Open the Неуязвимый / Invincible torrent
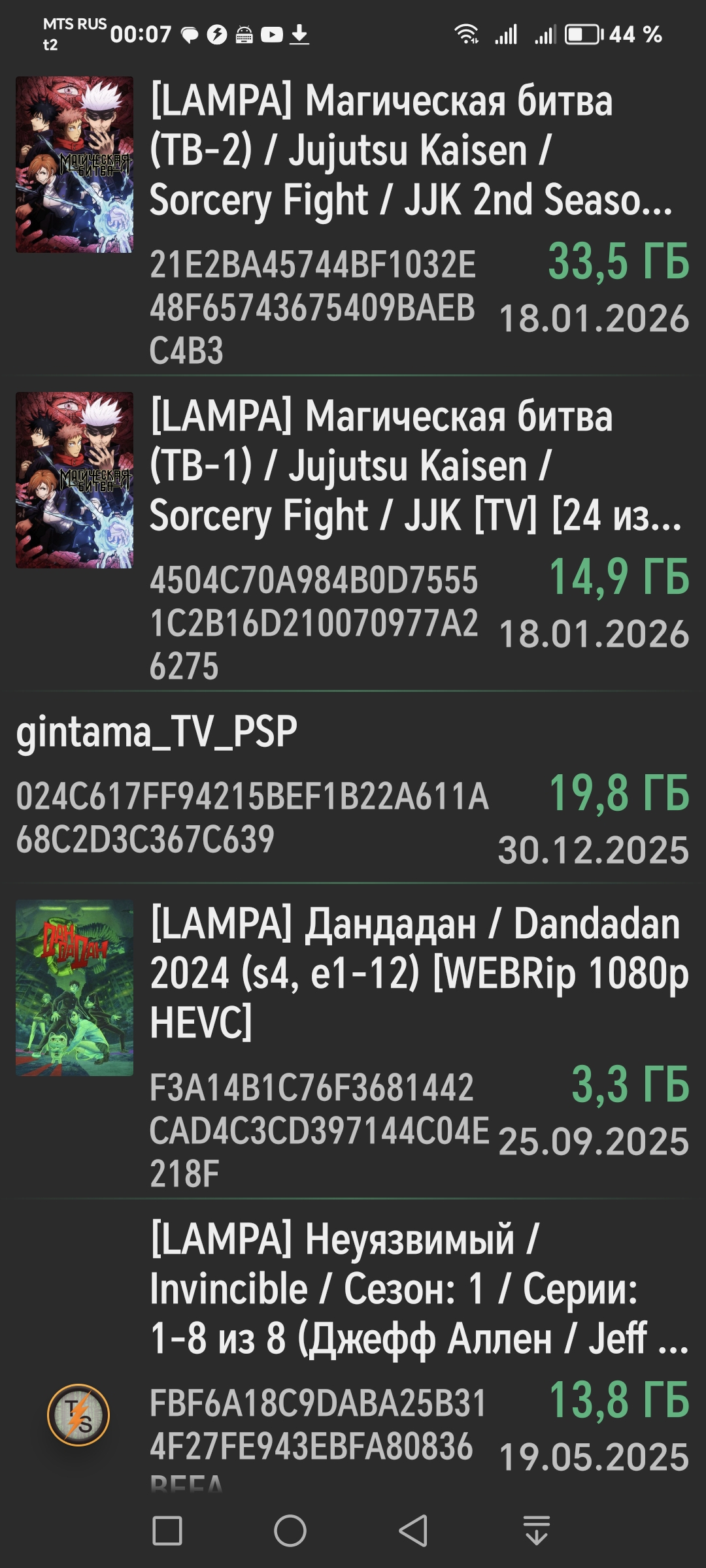This screenshot has height=1568, width=706. click(418, 1288)
